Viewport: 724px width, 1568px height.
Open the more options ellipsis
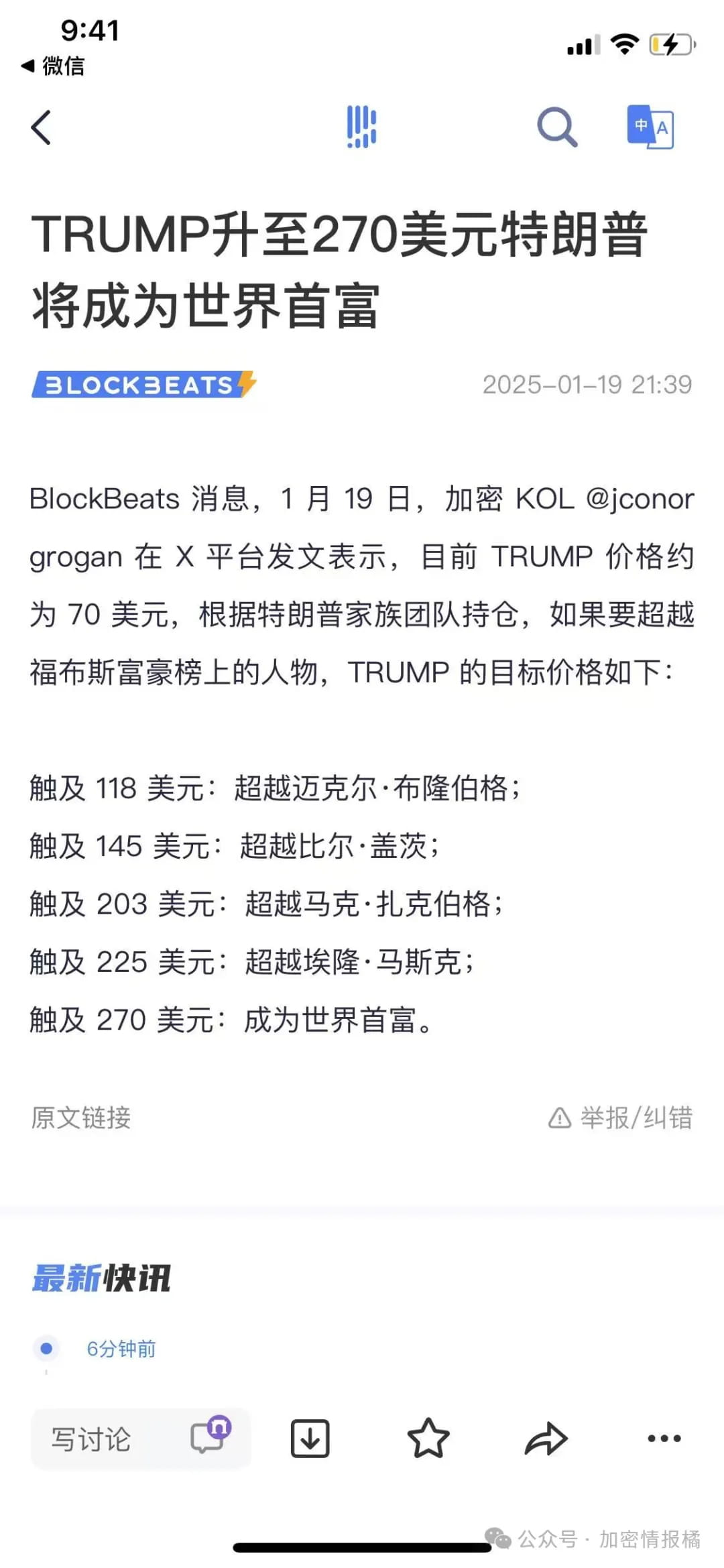point(662,1437)
